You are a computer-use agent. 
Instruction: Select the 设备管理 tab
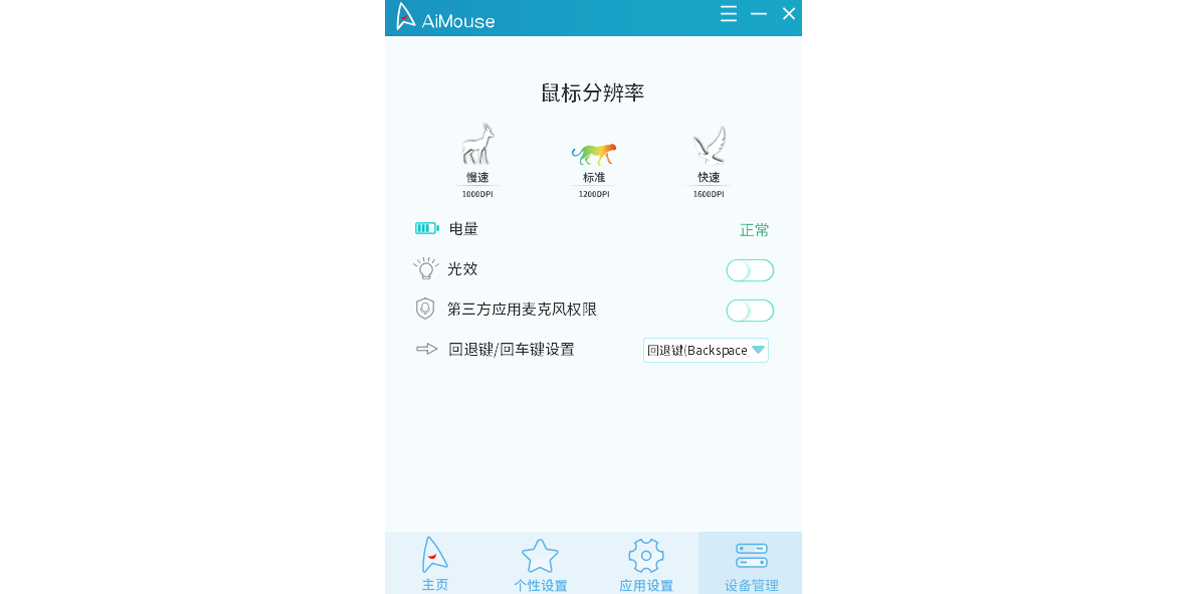(751, 565)
